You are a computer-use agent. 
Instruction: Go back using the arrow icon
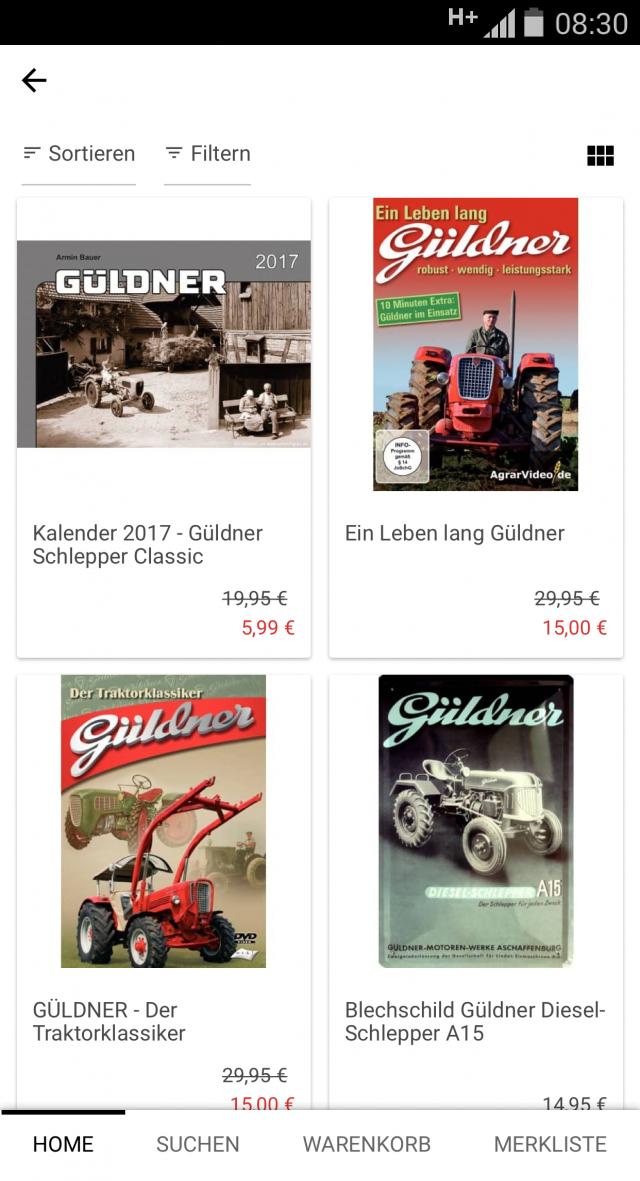coord(34,81)
